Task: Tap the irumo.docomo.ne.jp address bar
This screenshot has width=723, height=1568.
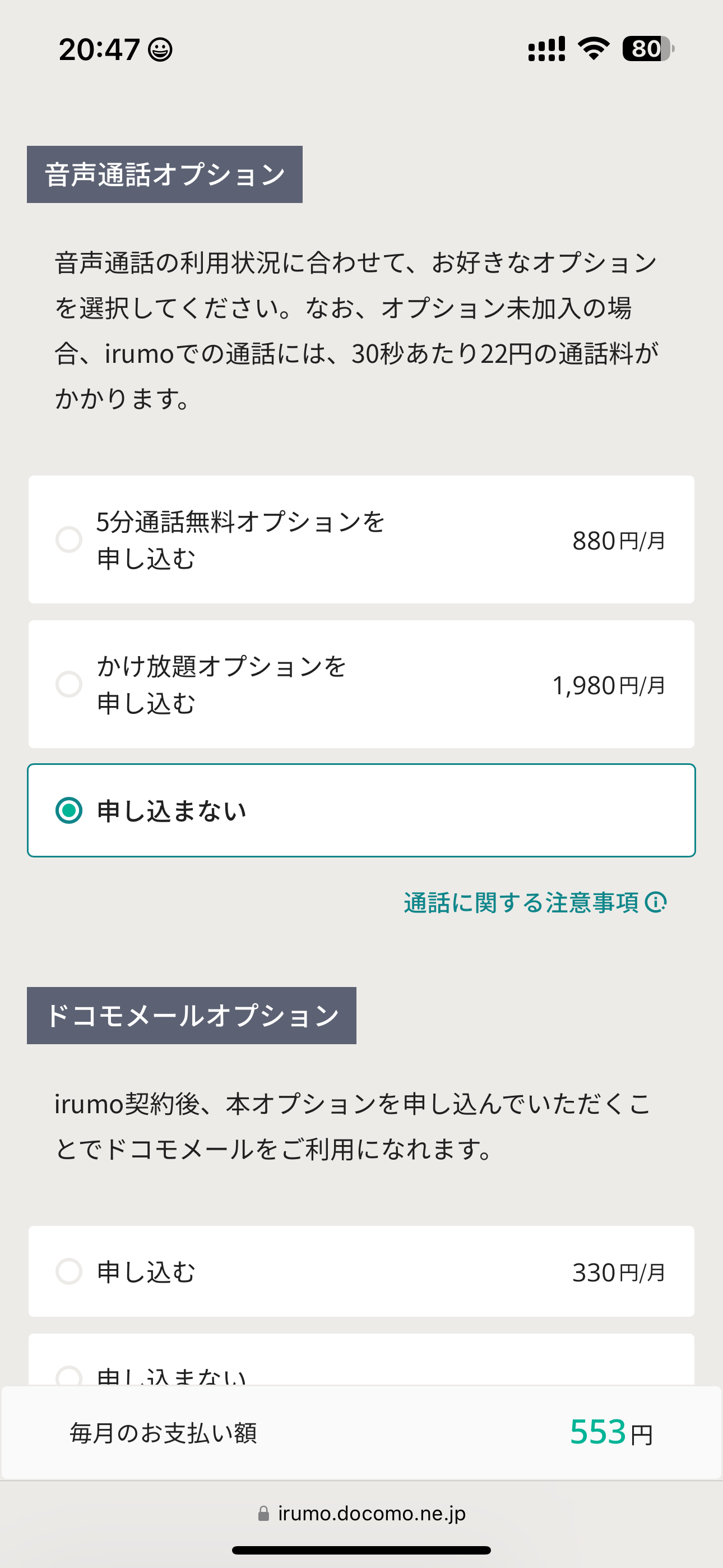Action: 361,1513
